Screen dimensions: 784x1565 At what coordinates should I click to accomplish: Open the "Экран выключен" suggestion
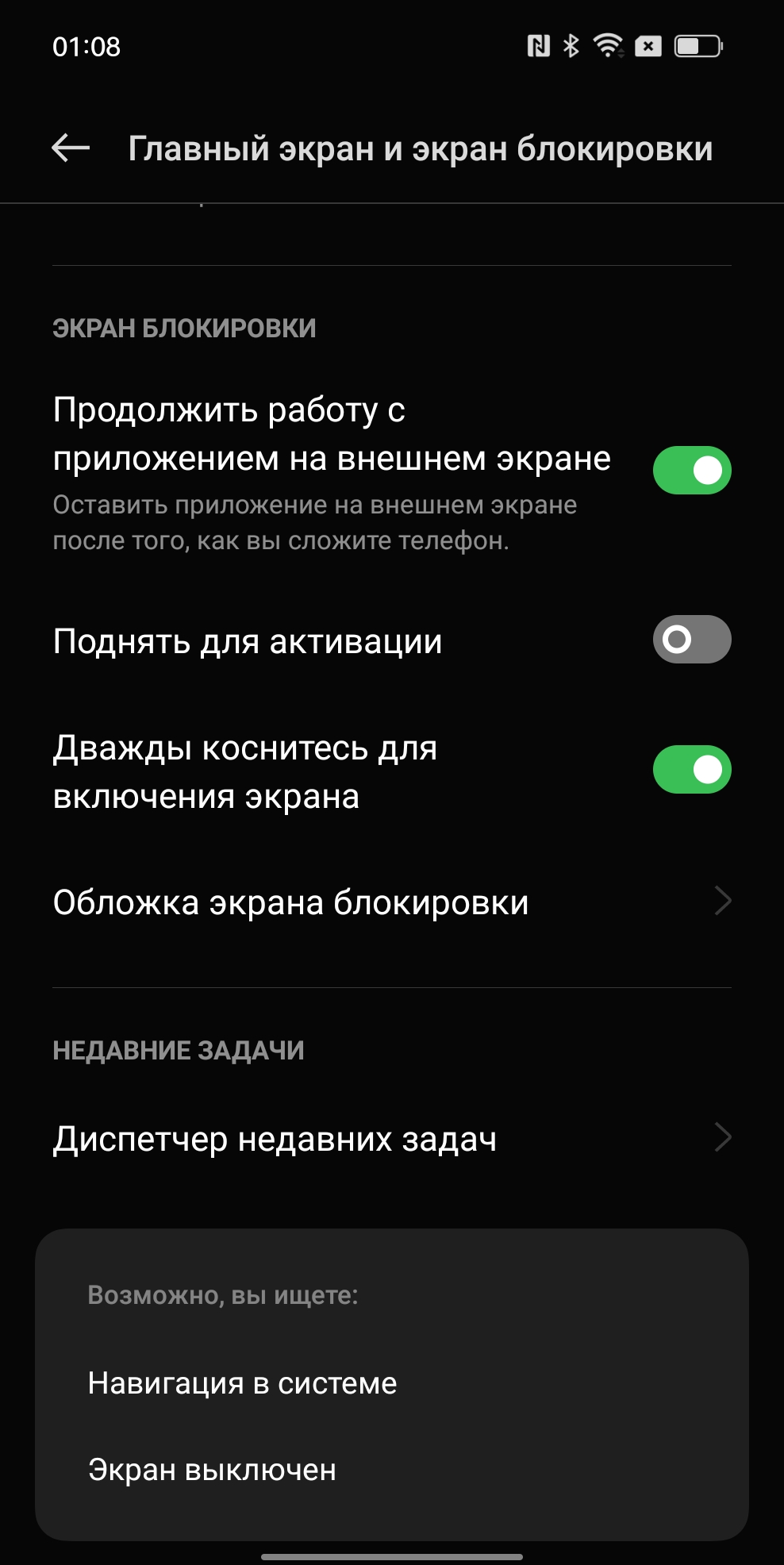[x=213, y=1470]
